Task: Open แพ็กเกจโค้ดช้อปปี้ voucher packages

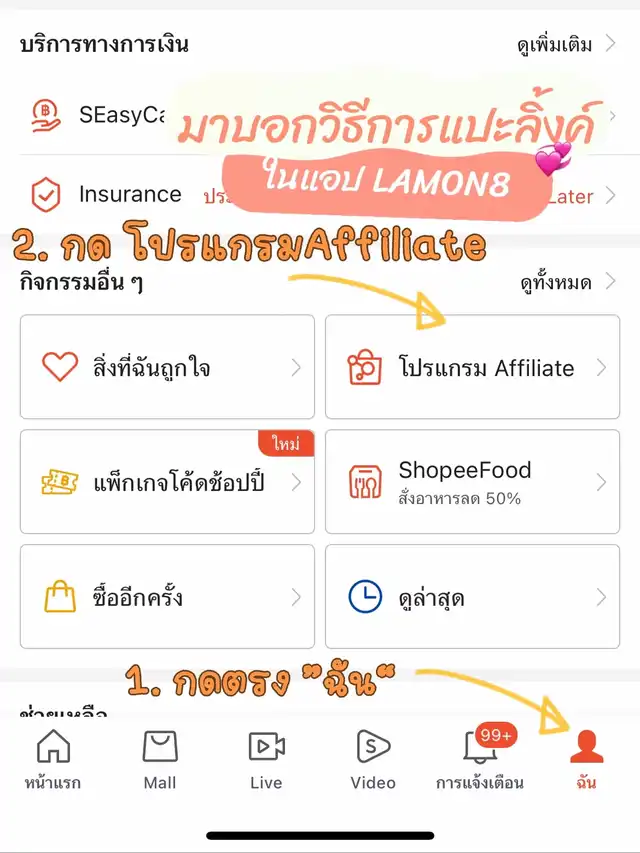Action: coord(167,482)
